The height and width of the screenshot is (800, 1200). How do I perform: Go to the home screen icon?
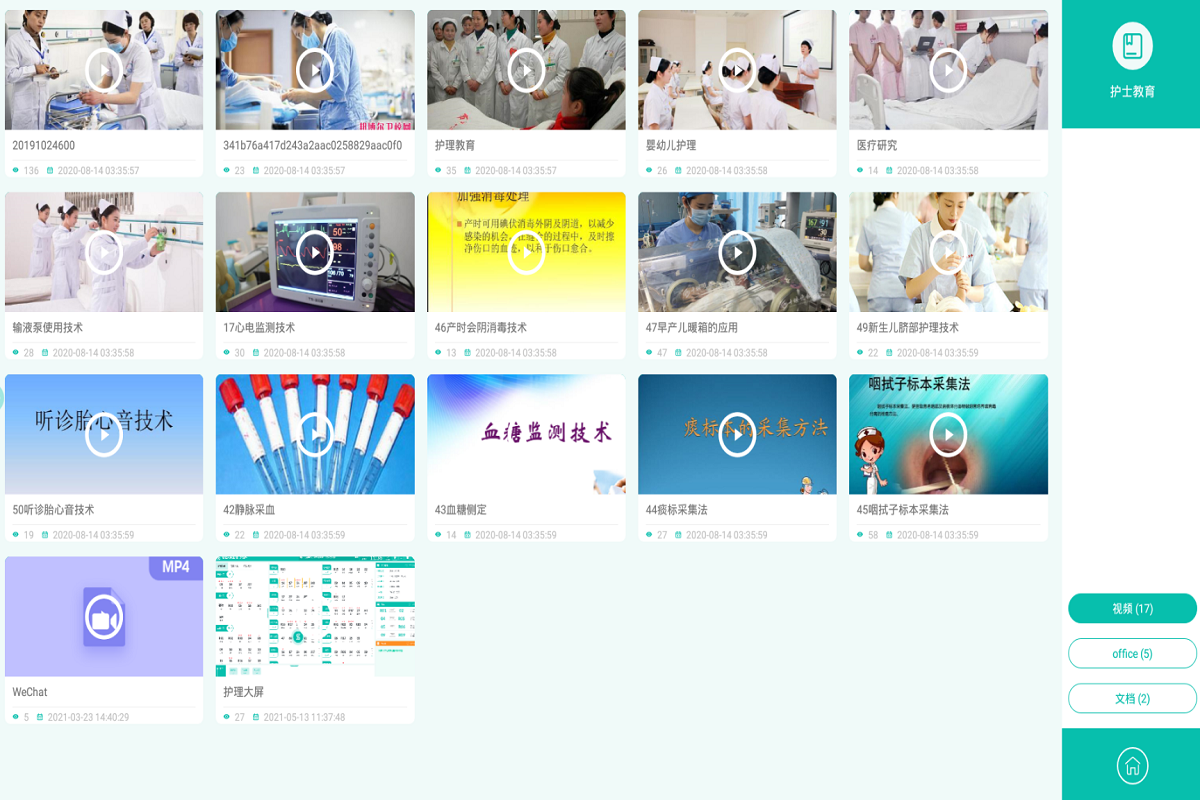coord(1132,766)
